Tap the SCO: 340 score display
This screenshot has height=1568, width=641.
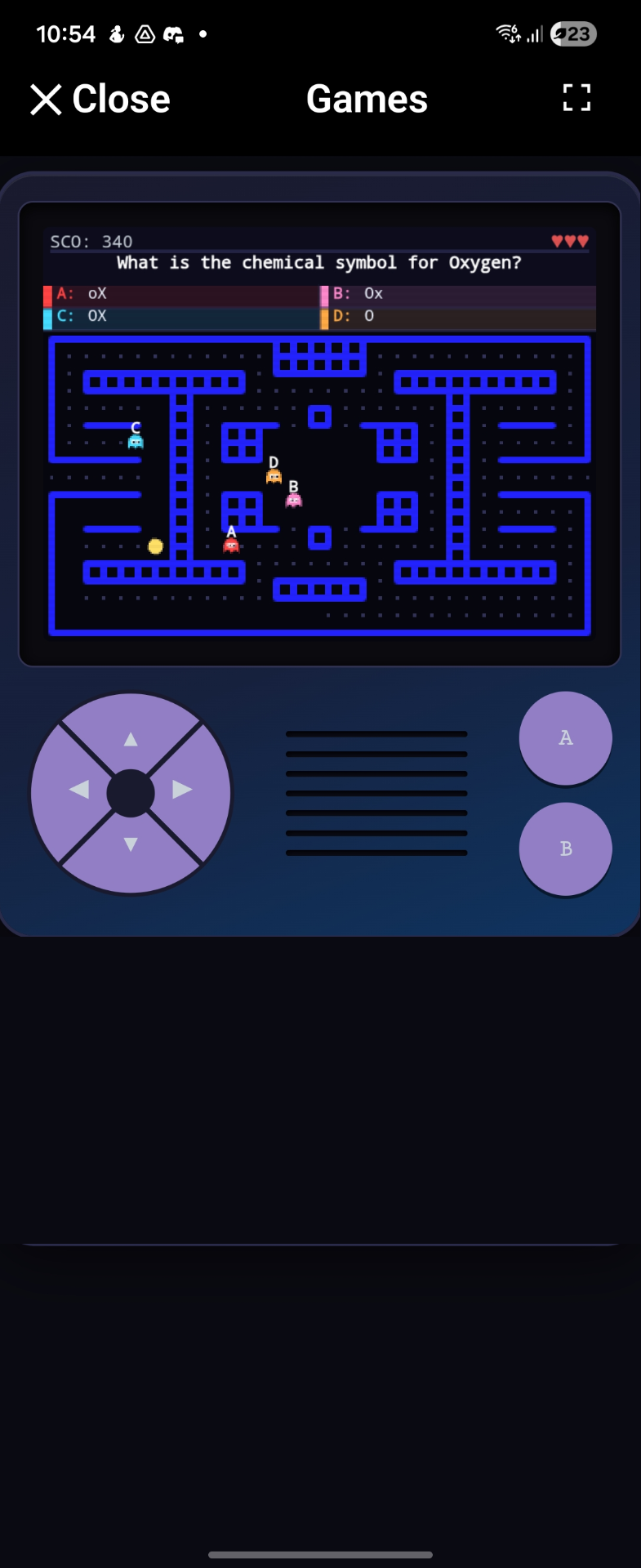(x=90, y=241)
